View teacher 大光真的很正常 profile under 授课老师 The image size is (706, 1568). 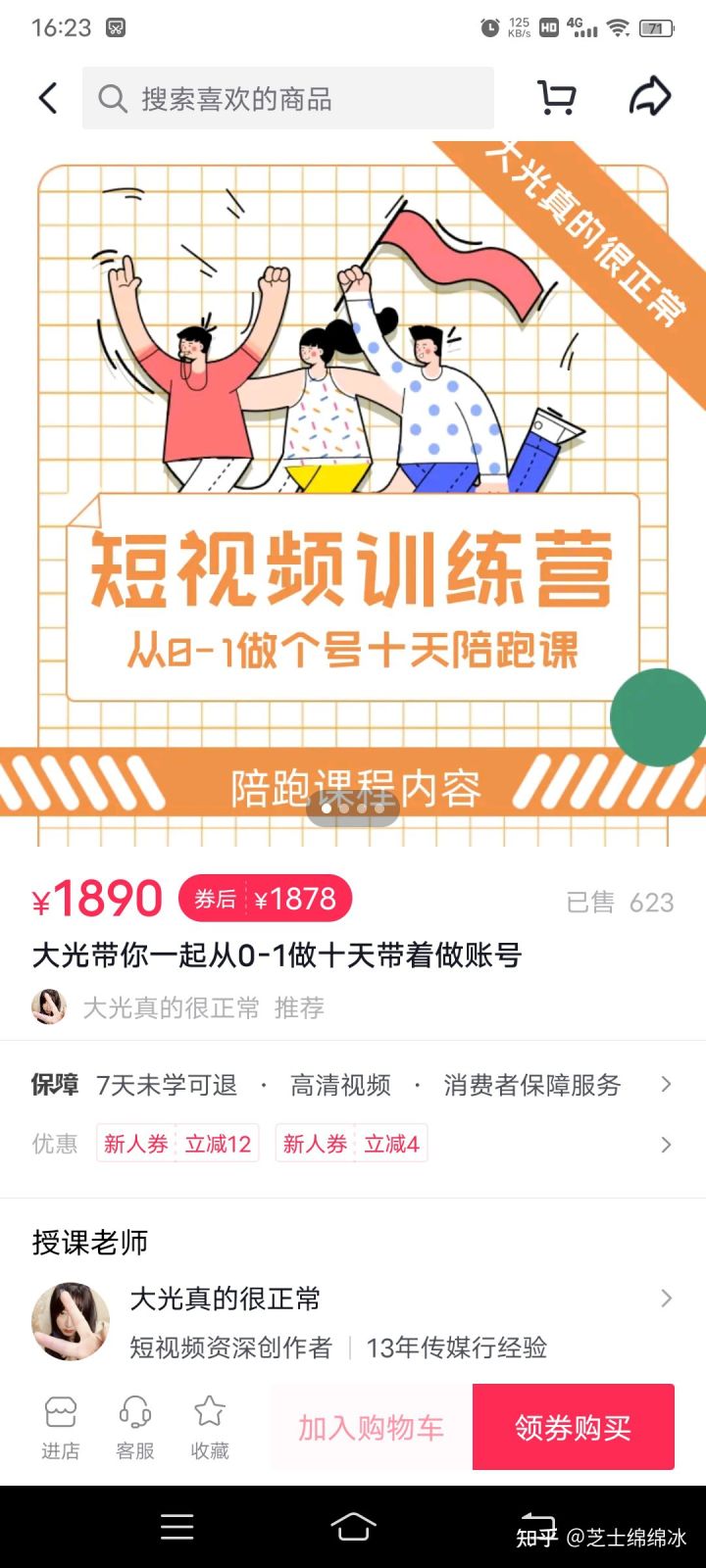point(351,1321)
